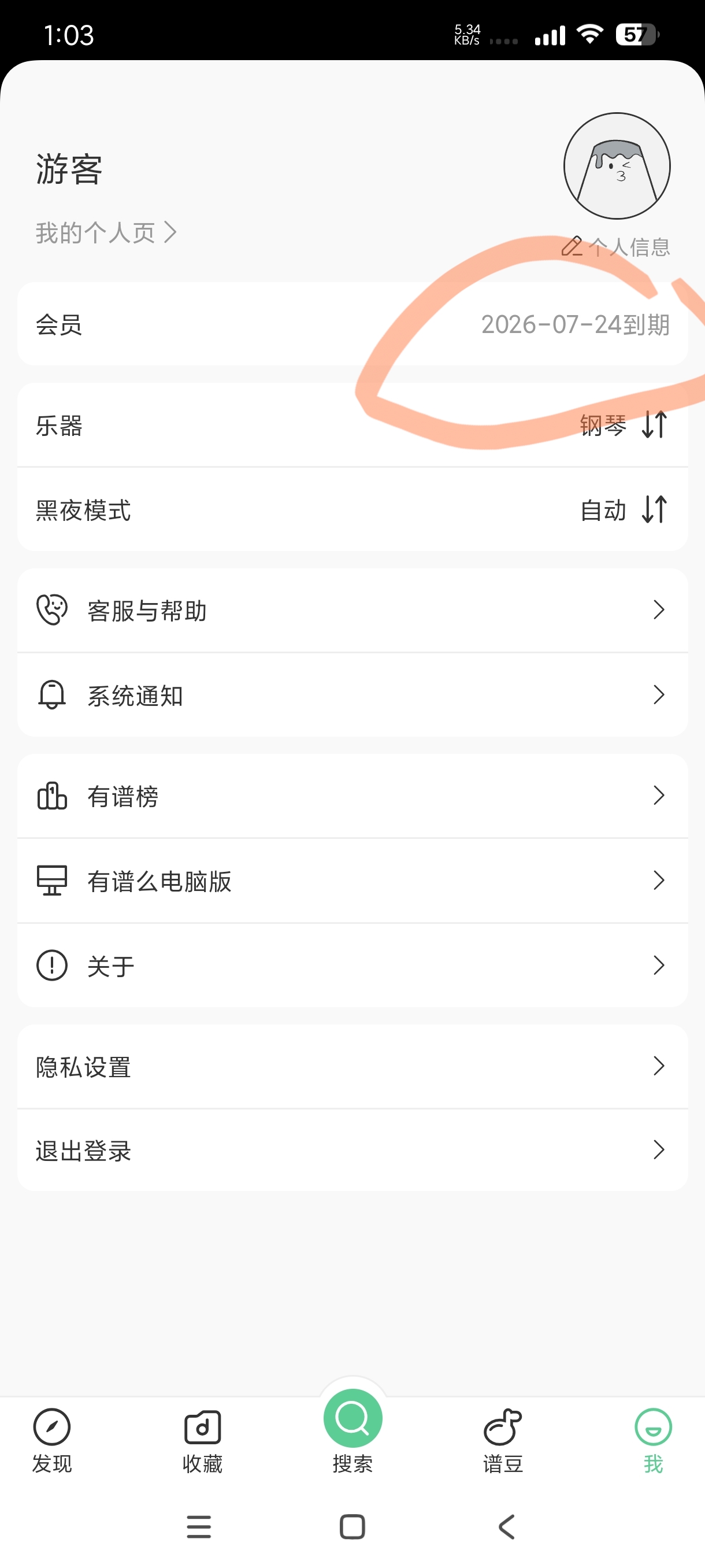The width and height of the screenshot is (705, 1568).
Task: Expand the 关于 row chevron
Action: (x=661, y=966)
